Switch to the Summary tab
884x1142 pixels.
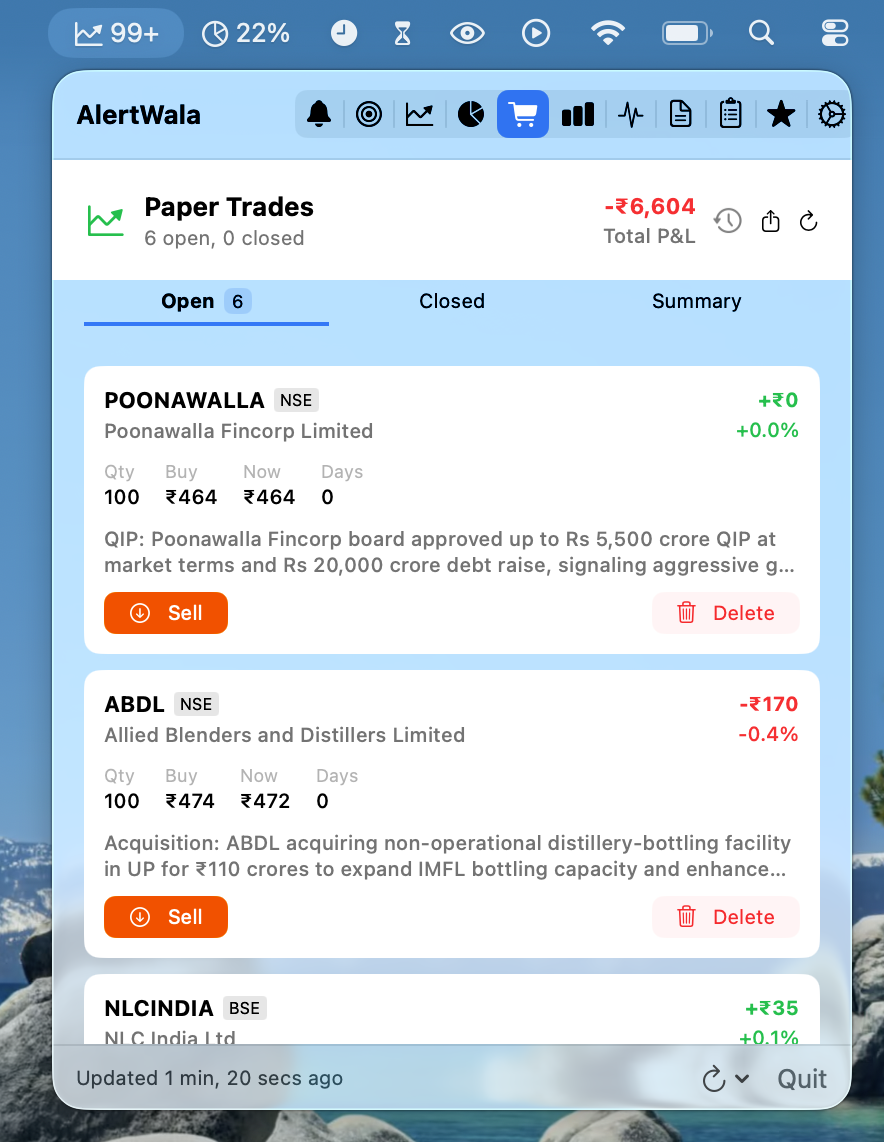(x=697, y=301)
